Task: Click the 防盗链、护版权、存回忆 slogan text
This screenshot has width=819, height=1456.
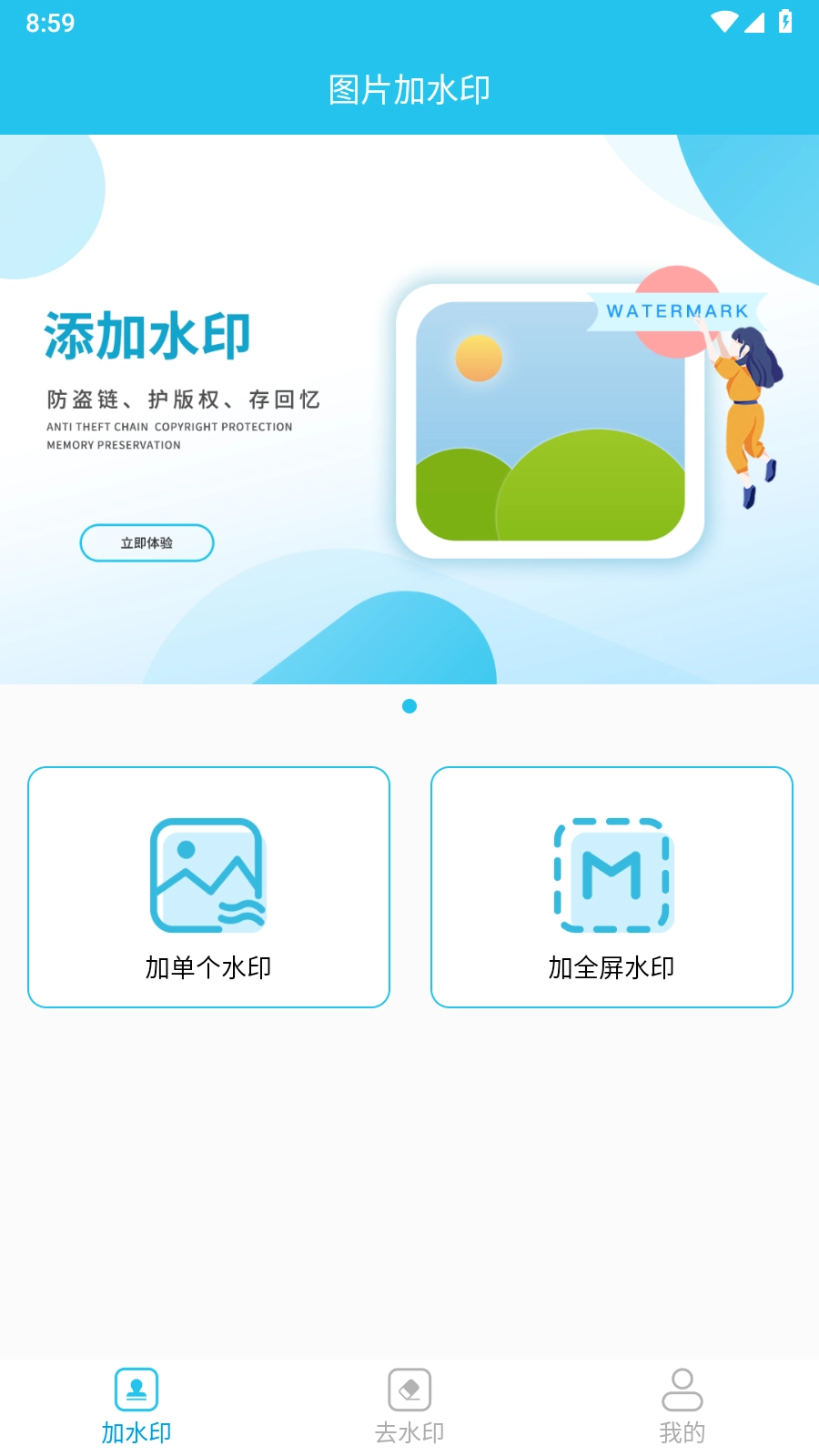Action: (183, 400)
